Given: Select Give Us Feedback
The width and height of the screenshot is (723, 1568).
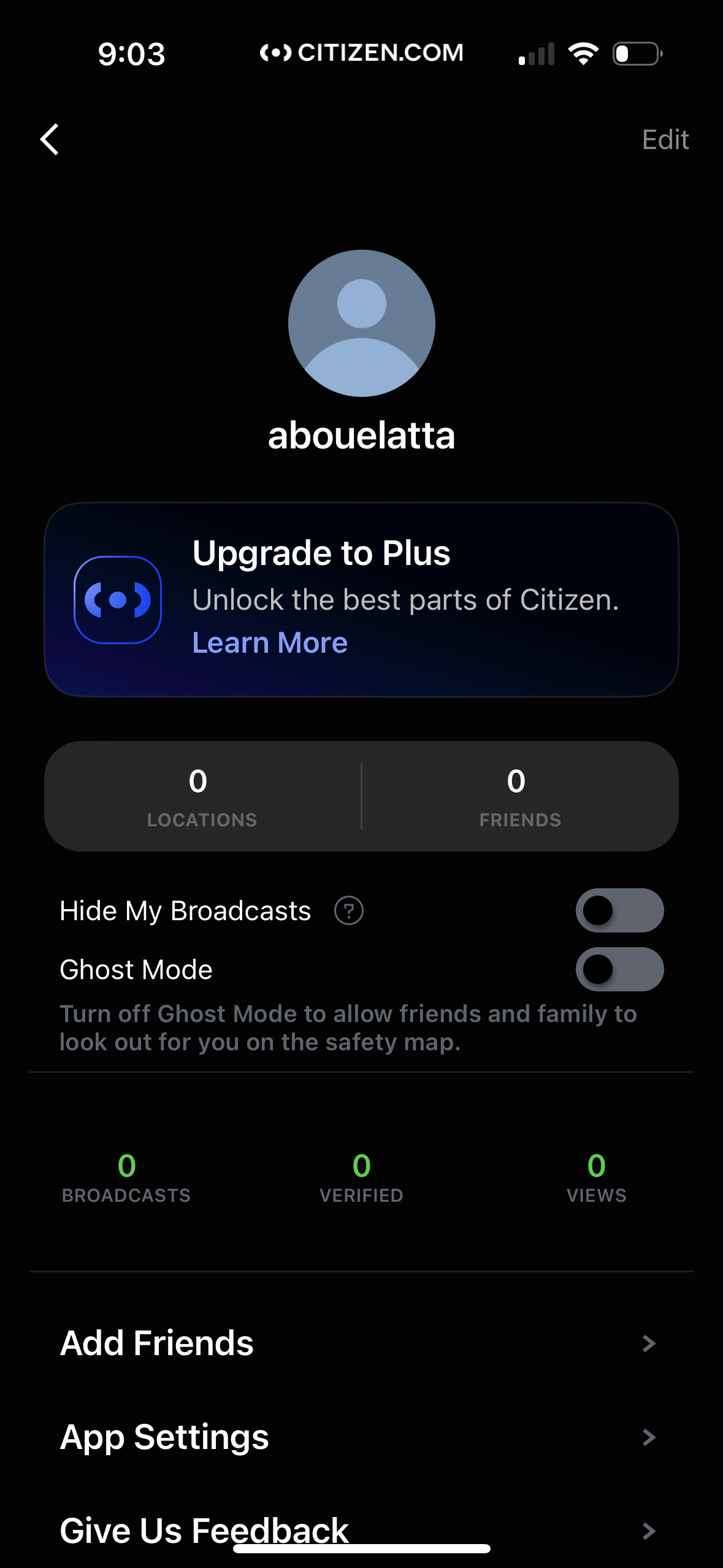Looking at the screenshot, I should tap(204, 1529).
